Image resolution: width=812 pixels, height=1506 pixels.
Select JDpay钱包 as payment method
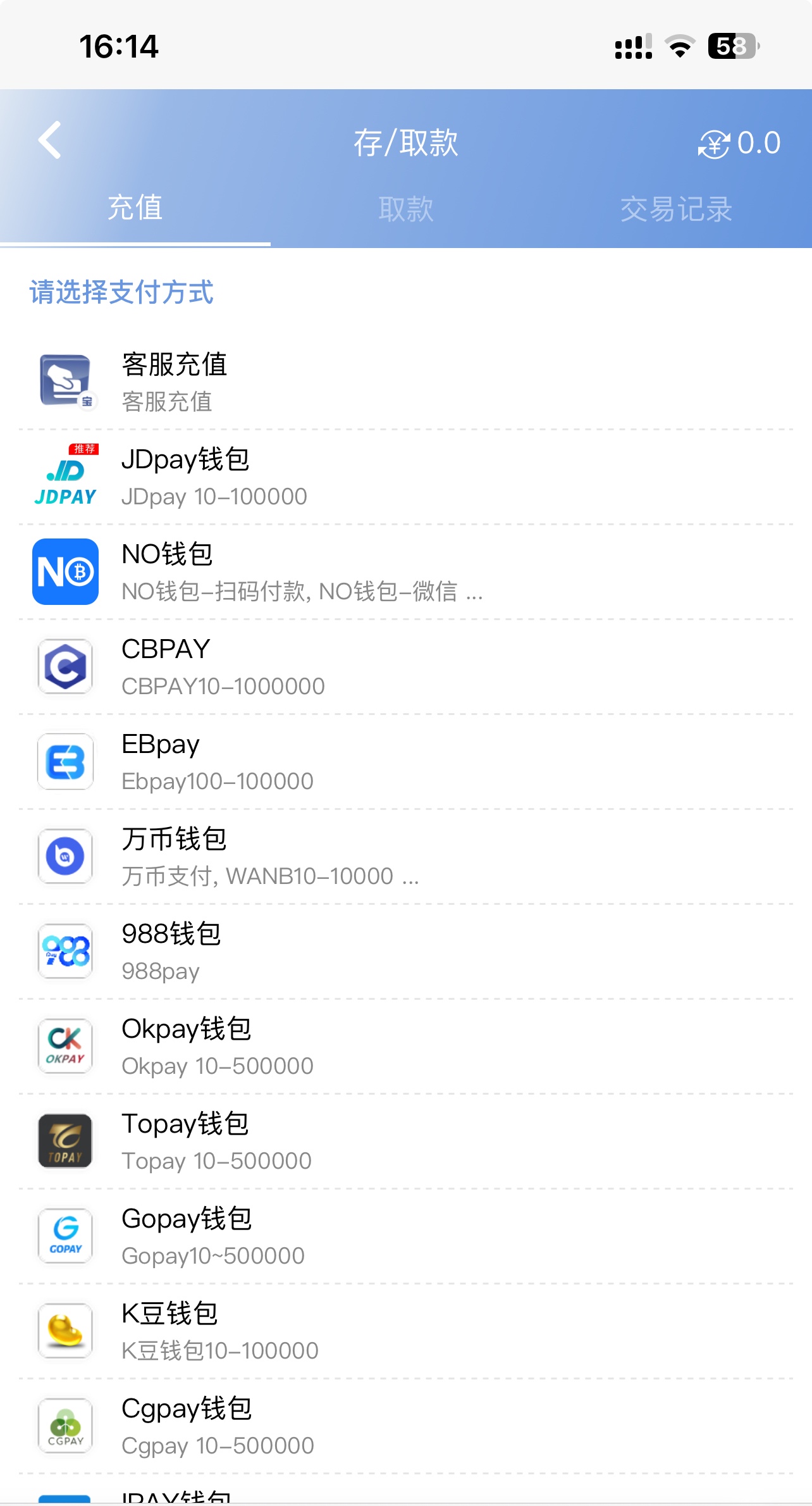[405, 477]
